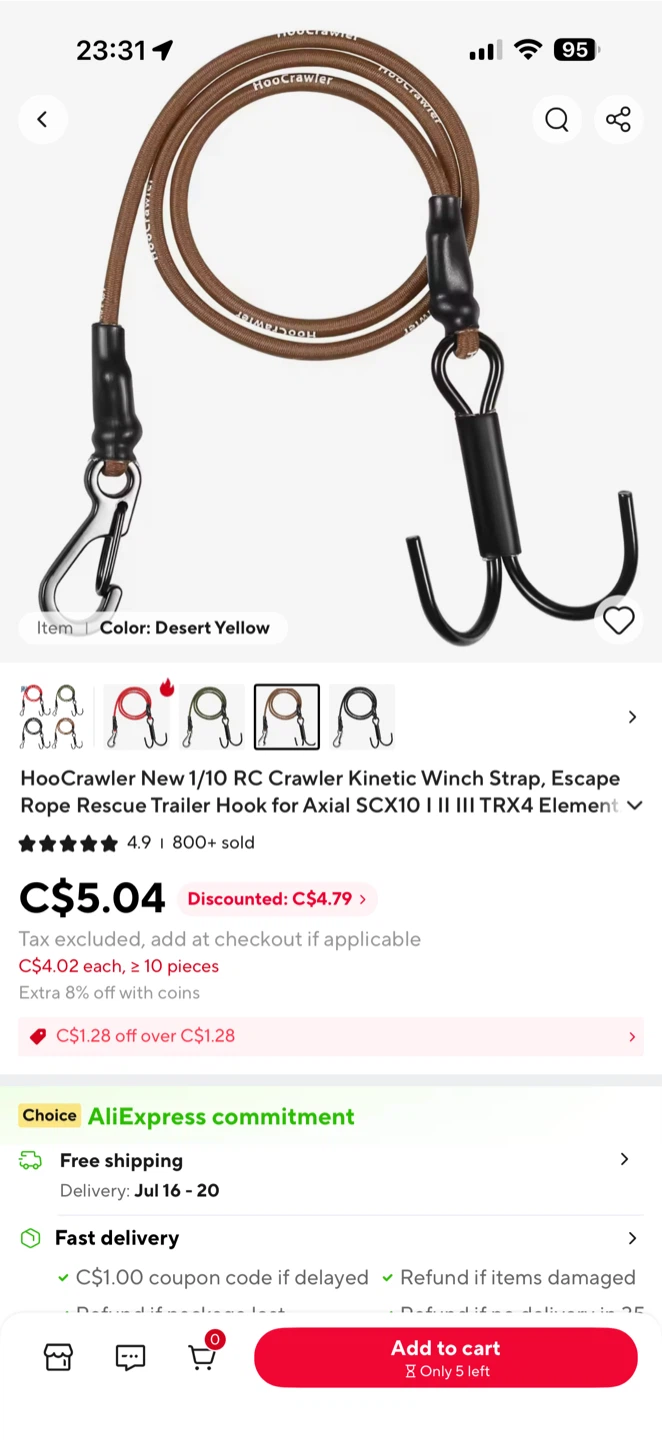Screen dimensions: 662x1440
Task: Show more variants with the arrow
Action: [x=632, y=717]
